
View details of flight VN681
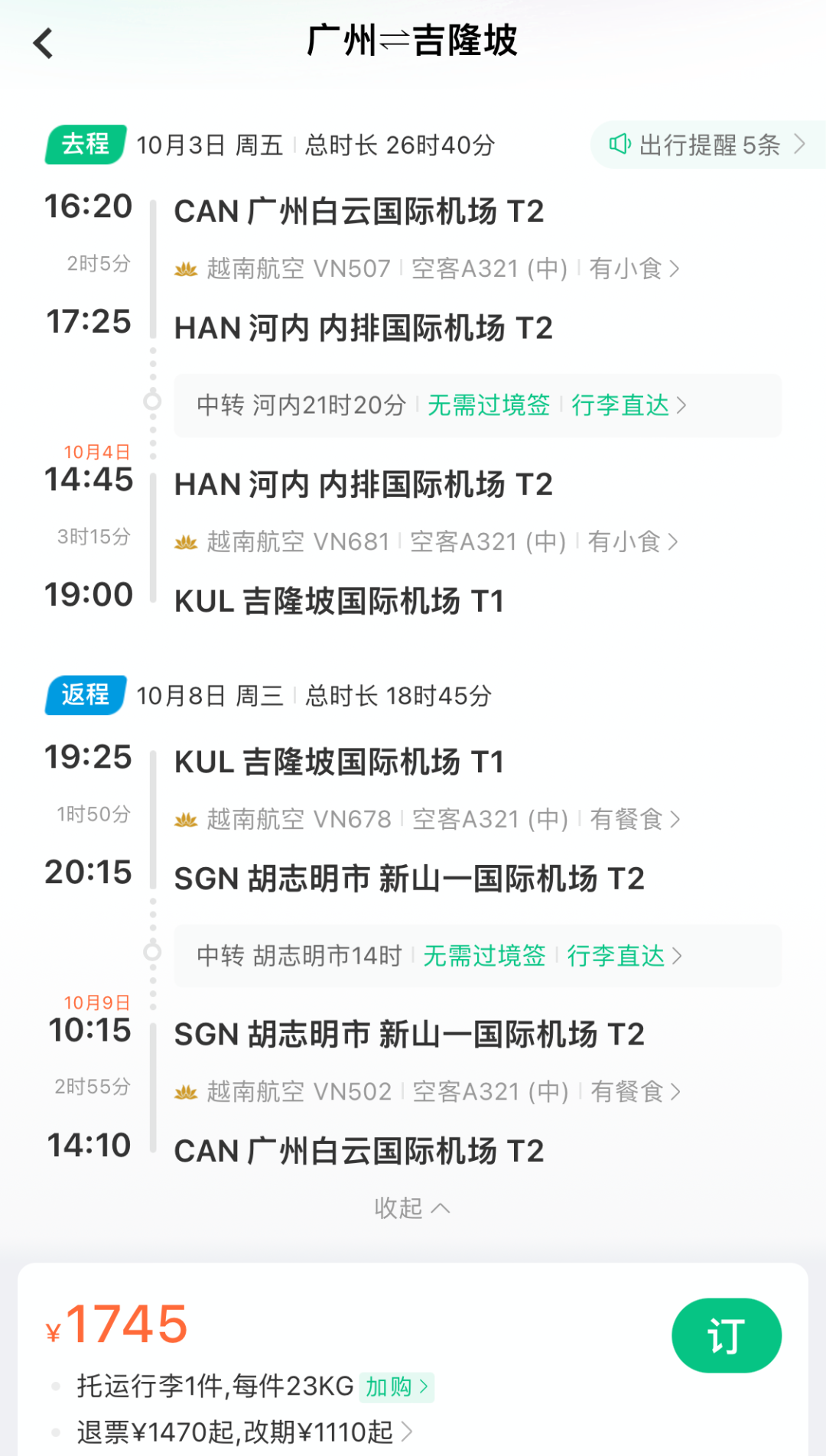tap(427, 541)
